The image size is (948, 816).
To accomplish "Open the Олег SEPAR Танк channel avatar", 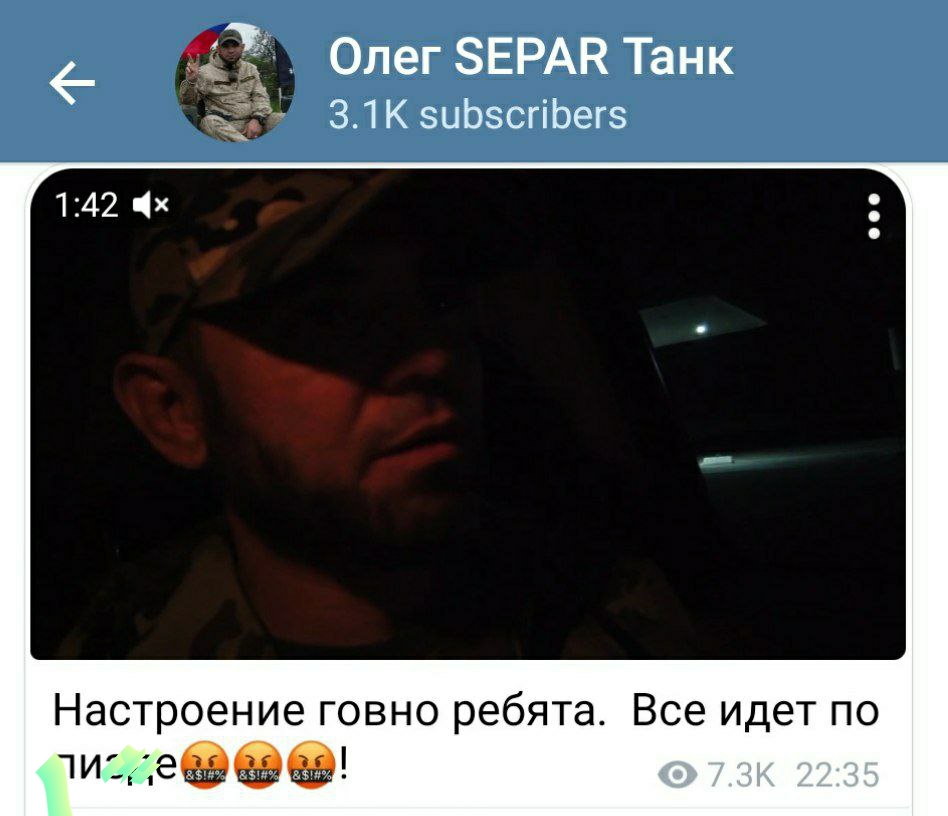I will pos(236,82).
